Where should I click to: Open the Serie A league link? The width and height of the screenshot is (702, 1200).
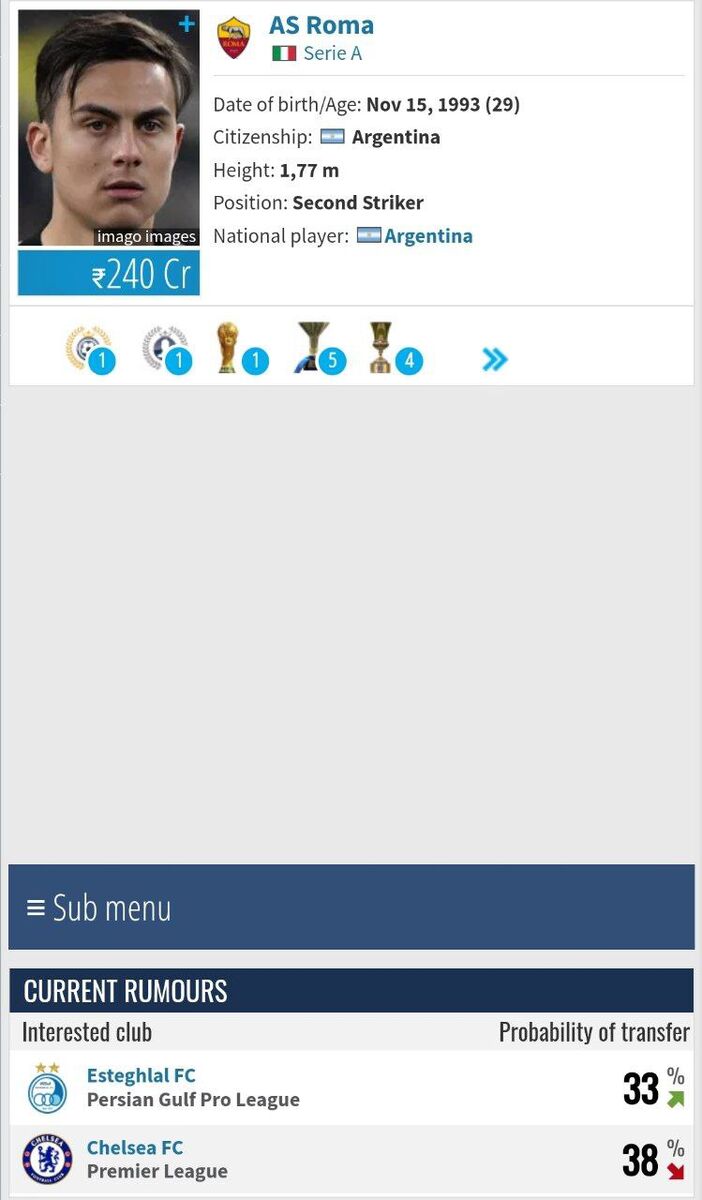[x=332, y=54]
